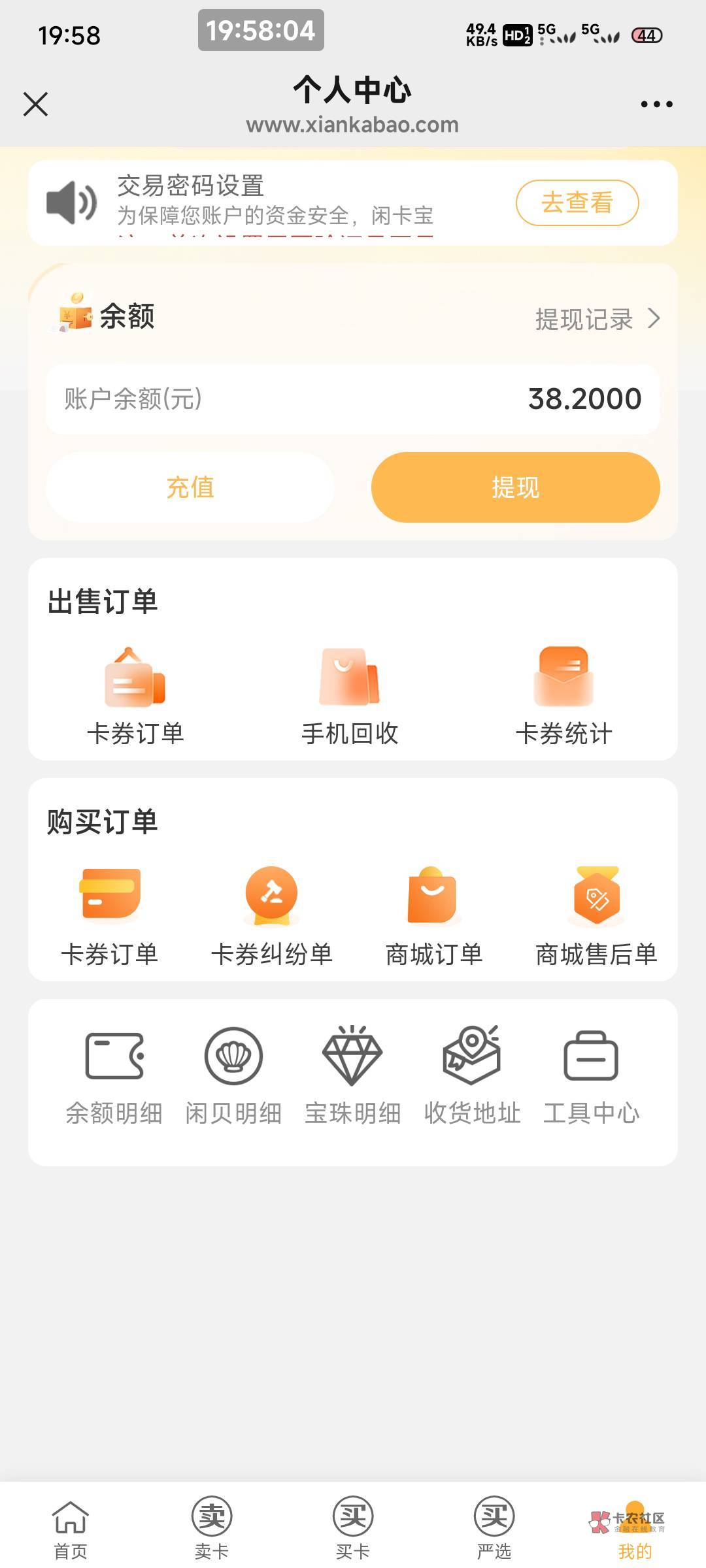Tap the 提现 withdraw button

point(515,487)
